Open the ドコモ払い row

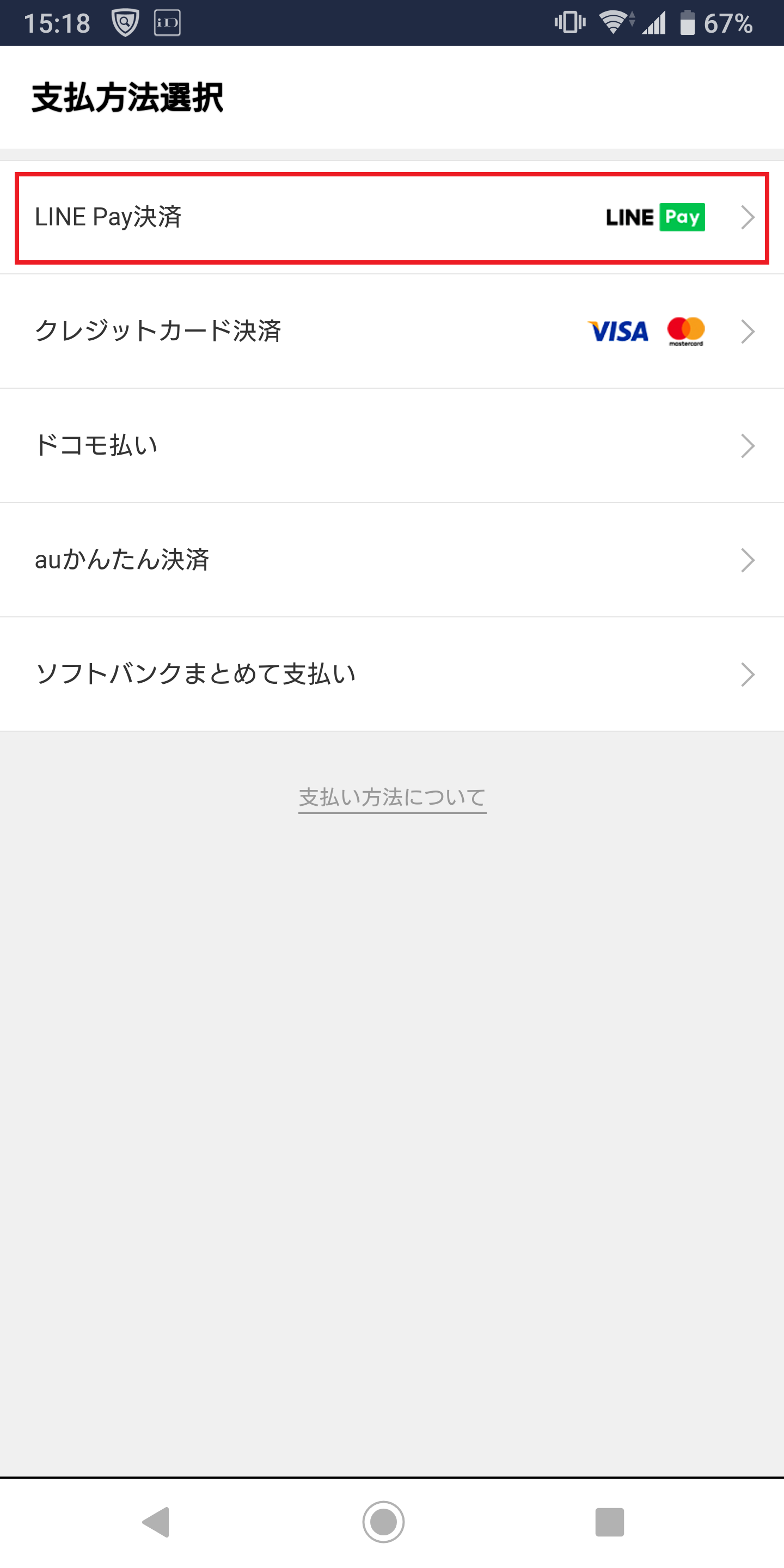point(392,445)
